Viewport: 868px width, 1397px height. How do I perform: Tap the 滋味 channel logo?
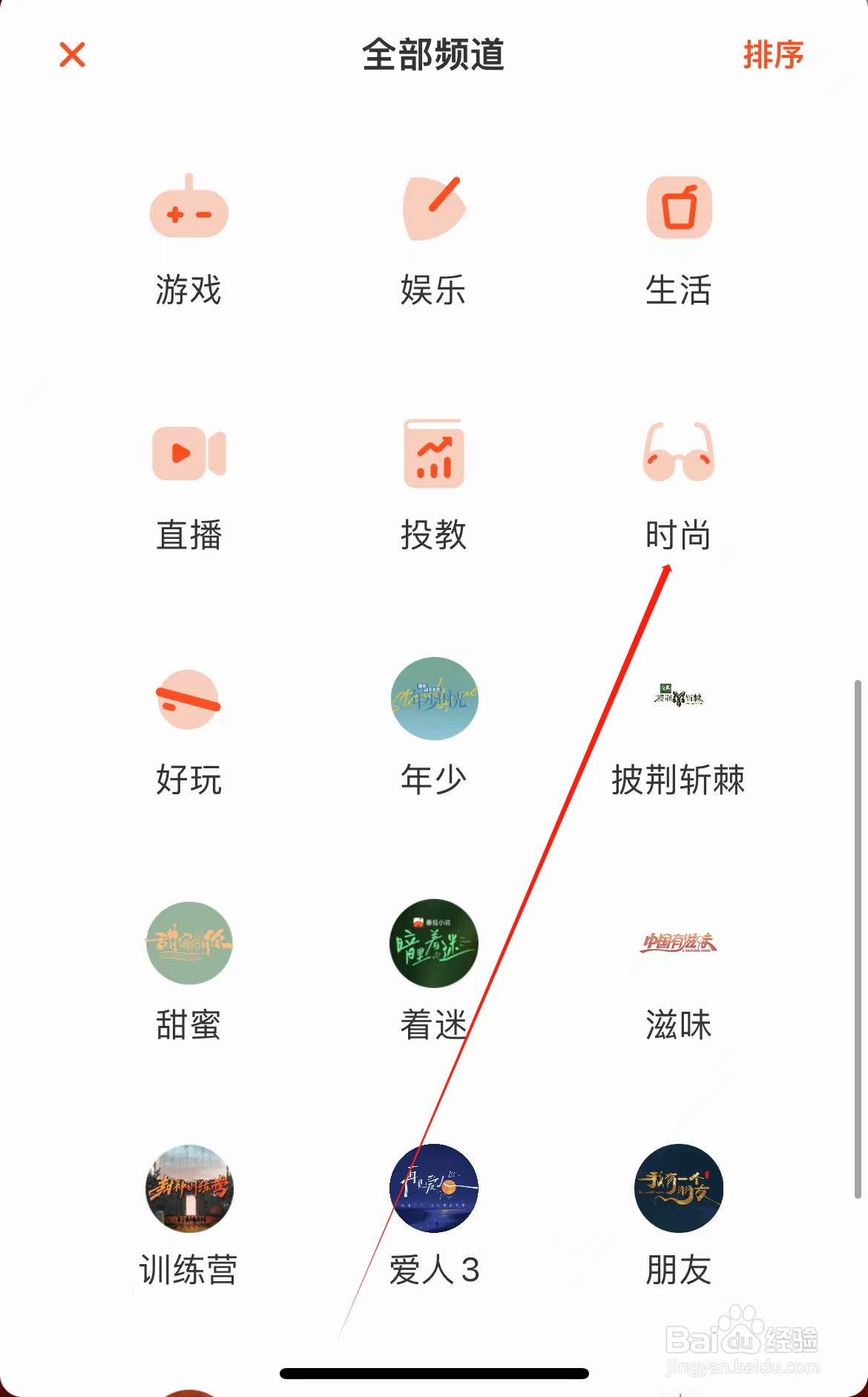coord(678,945)
